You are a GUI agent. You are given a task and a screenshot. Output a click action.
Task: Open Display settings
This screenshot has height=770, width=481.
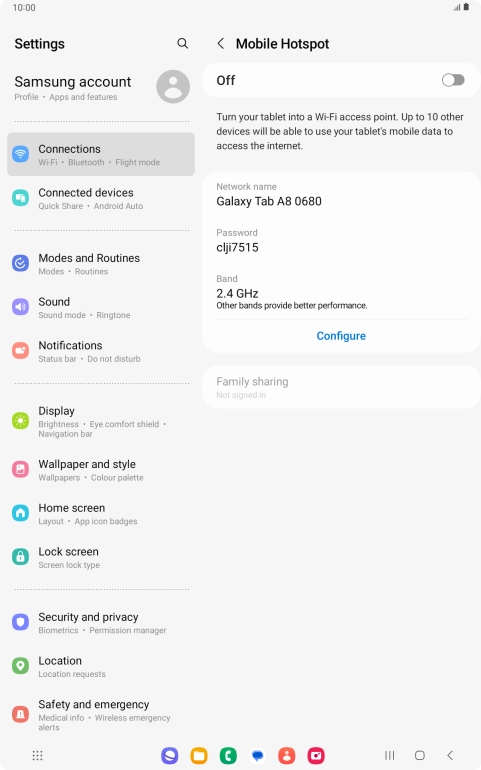point(101,421)
